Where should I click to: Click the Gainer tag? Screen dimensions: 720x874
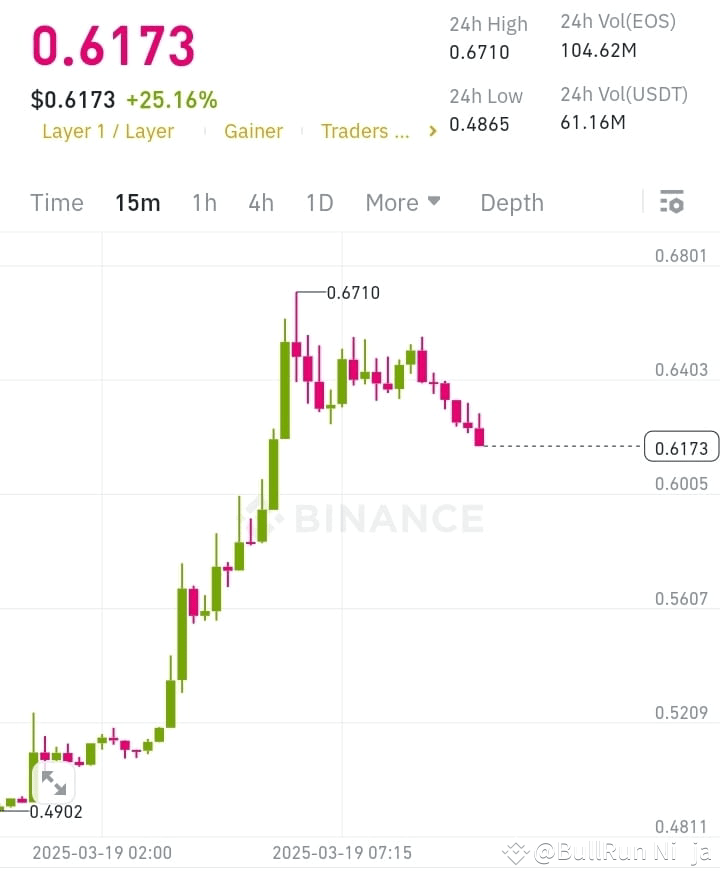click(253, 130)
